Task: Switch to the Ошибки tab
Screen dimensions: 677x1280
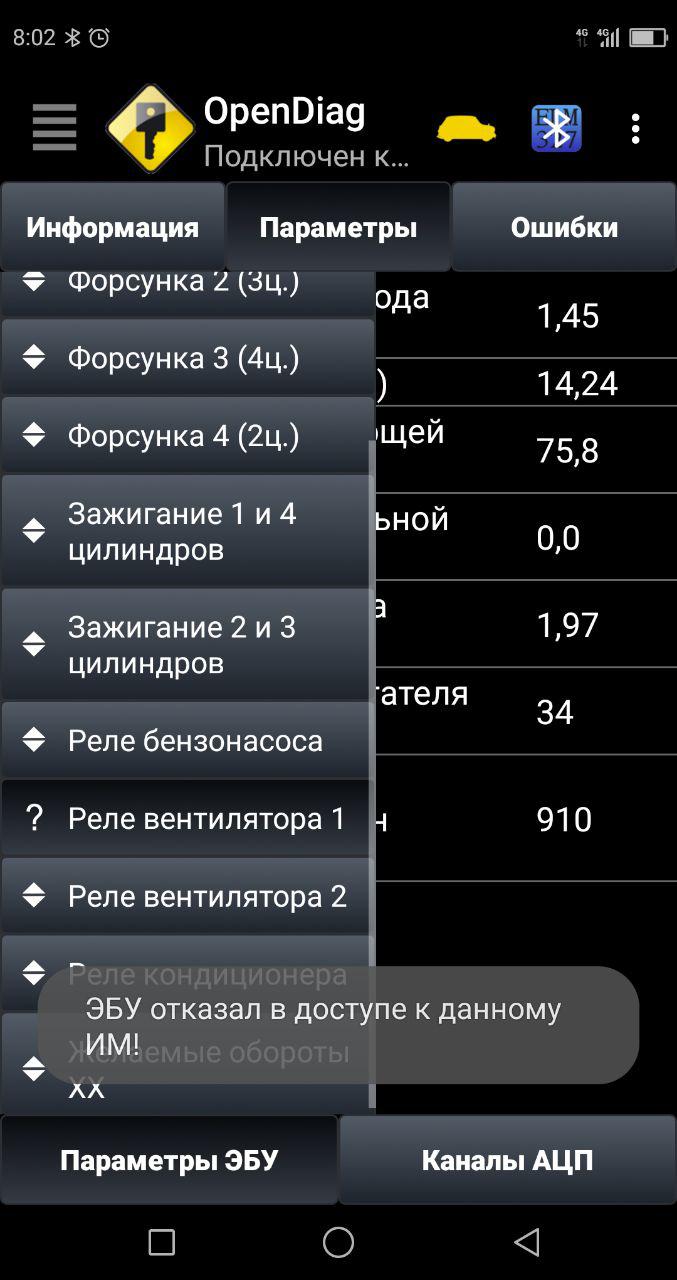Action: (x=564, y=227)
